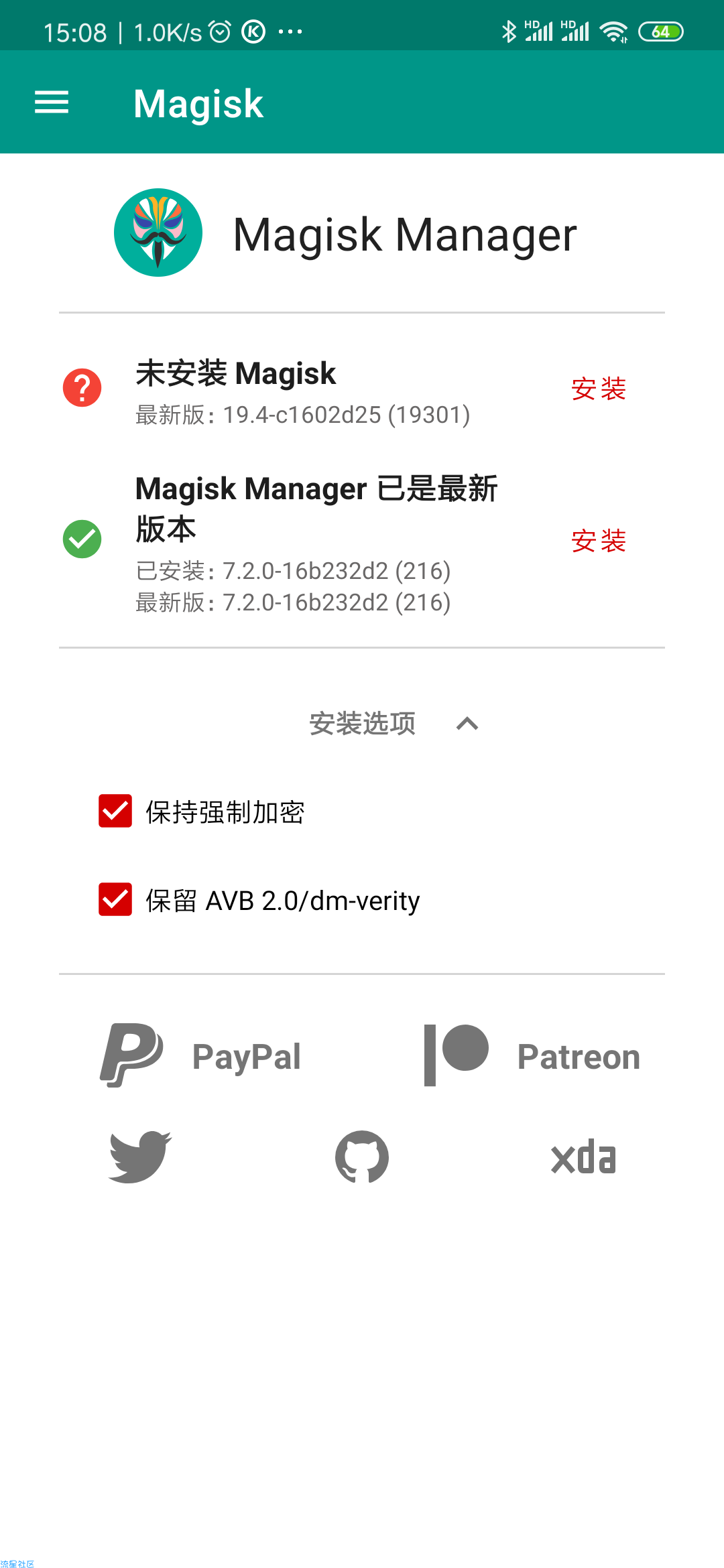Open the PayPal donation link

(200, 1055)
